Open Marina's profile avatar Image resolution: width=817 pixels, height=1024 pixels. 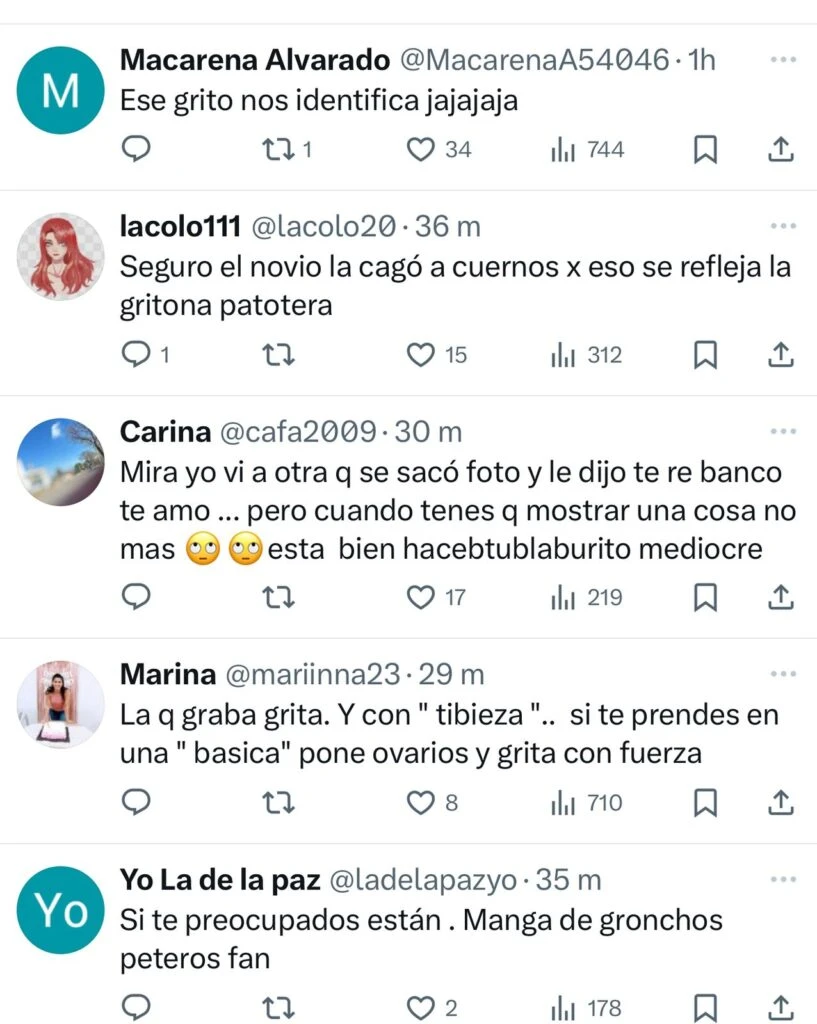[61, 704]
